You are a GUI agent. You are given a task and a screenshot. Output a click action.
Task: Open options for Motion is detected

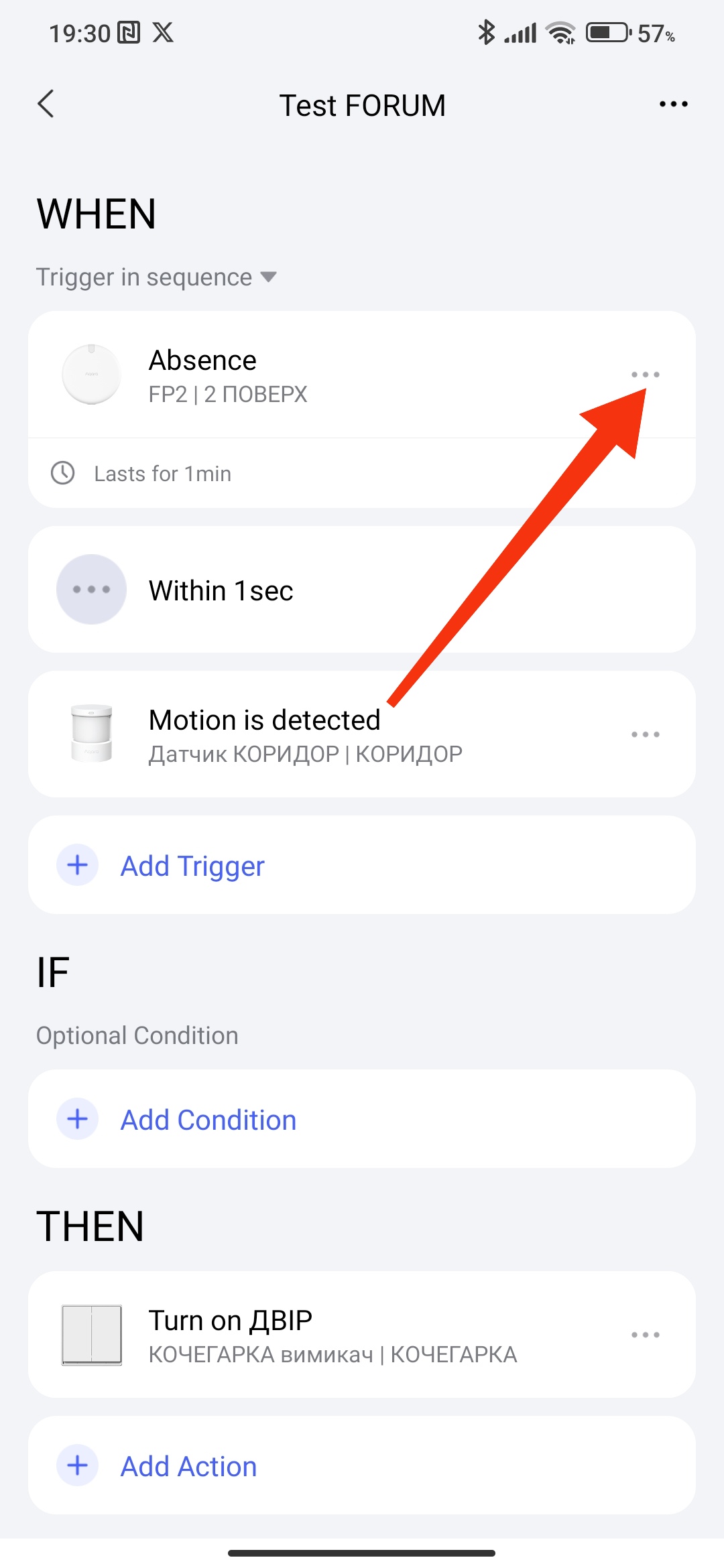[x=645, y=734]
